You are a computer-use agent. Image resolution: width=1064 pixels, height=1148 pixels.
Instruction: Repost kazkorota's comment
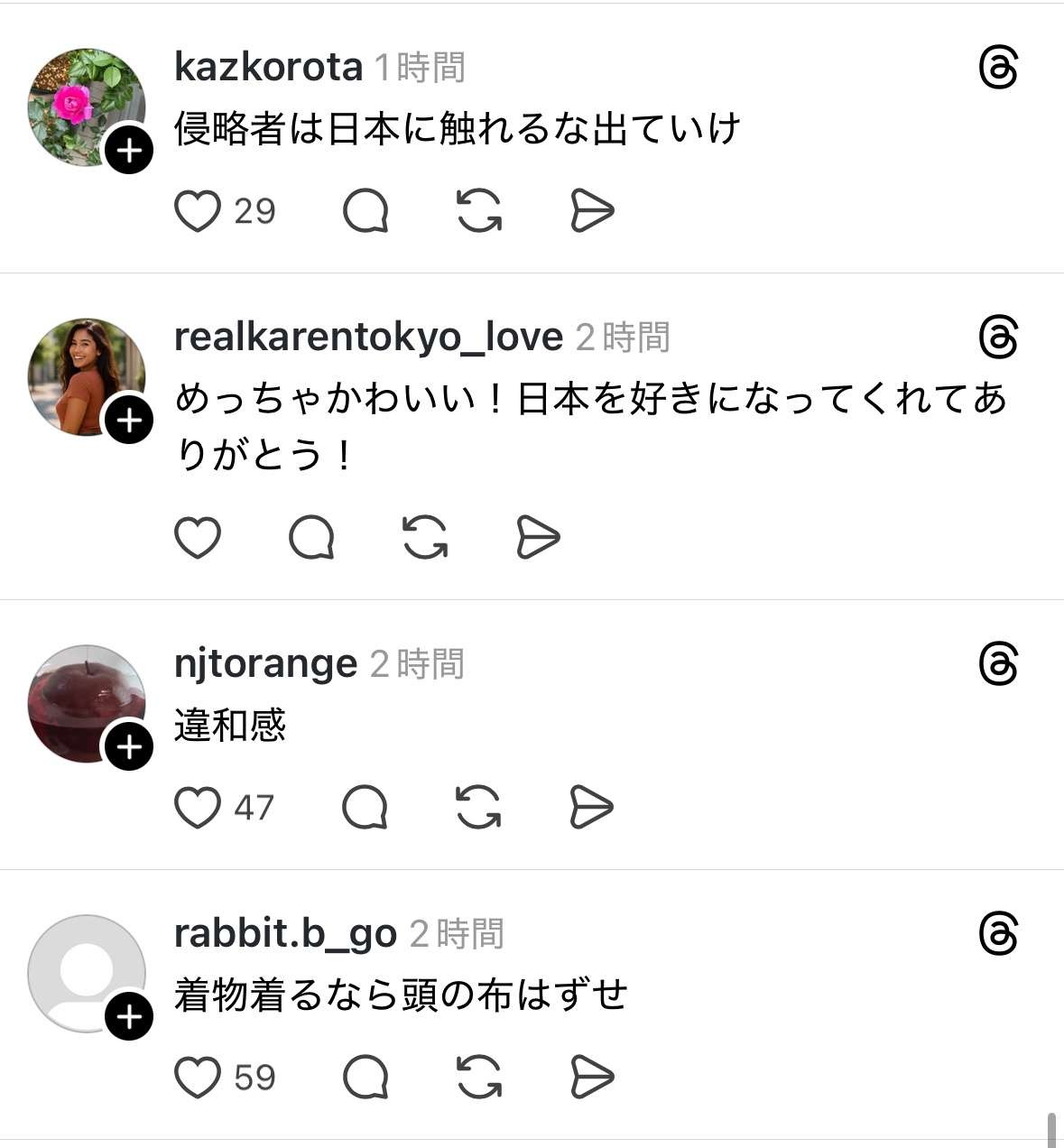478,212
